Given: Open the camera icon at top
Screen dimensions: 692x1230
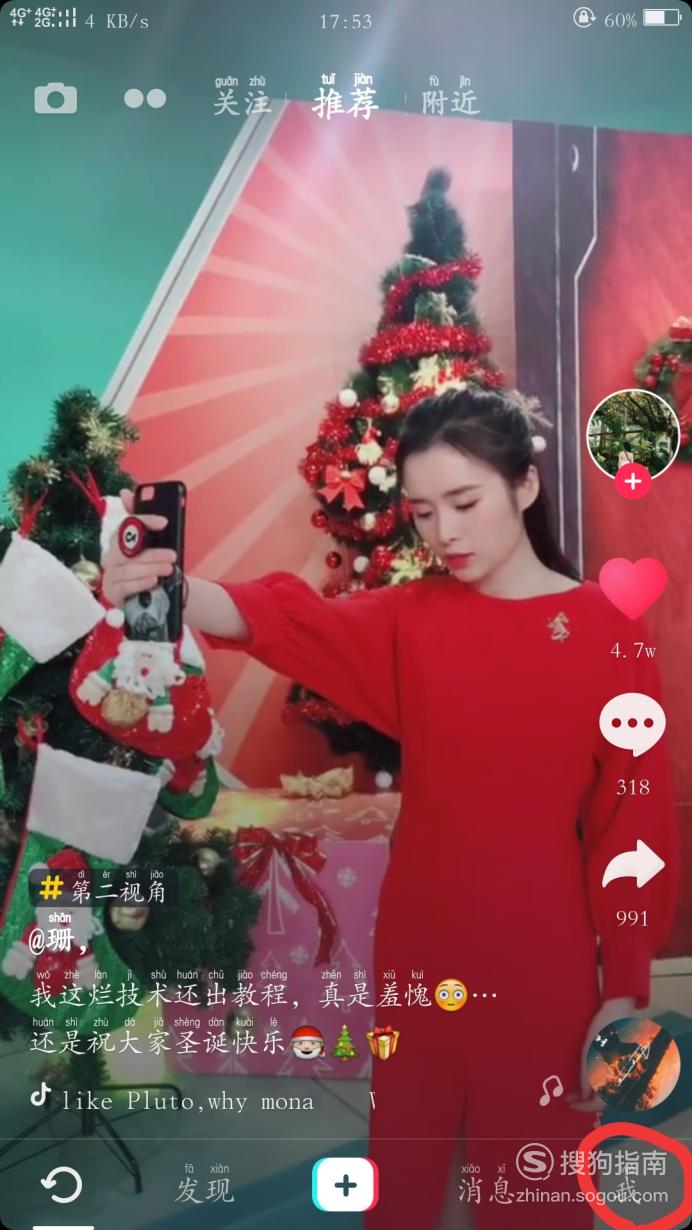Looking at the screenshot, I should tap(55, 99).
